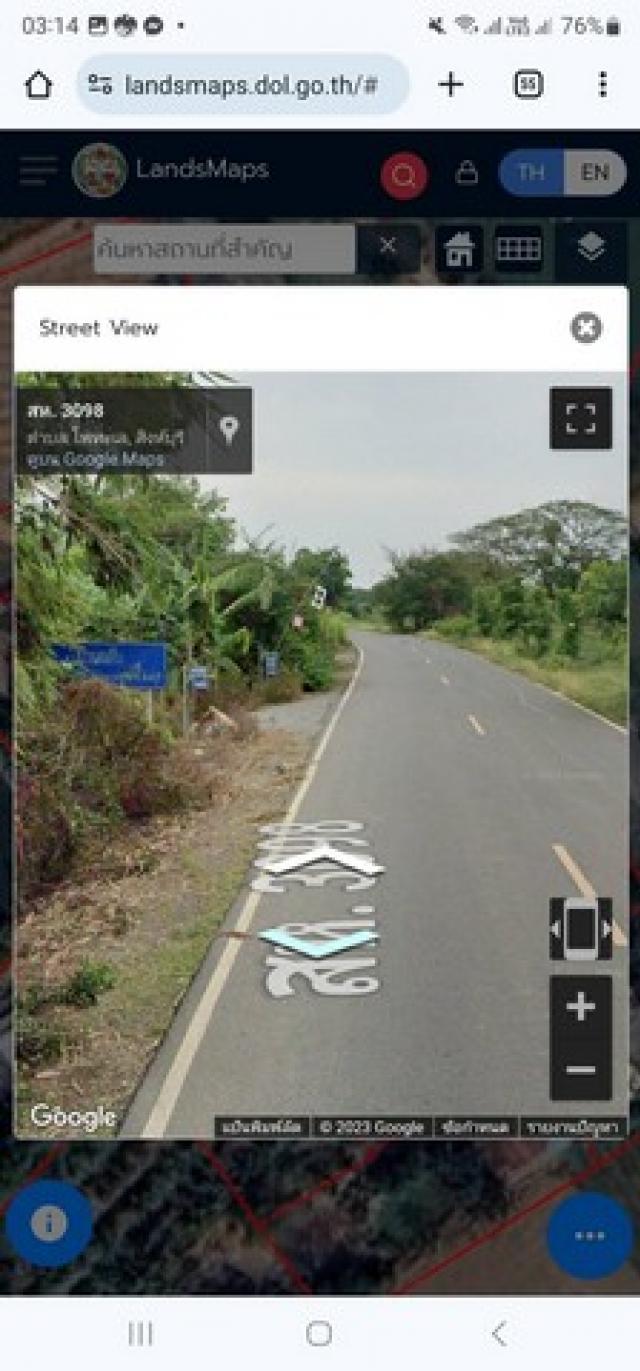Tap the lock login icon
Viewport: 640px width, 1371px height.
[x=466, y=173]
